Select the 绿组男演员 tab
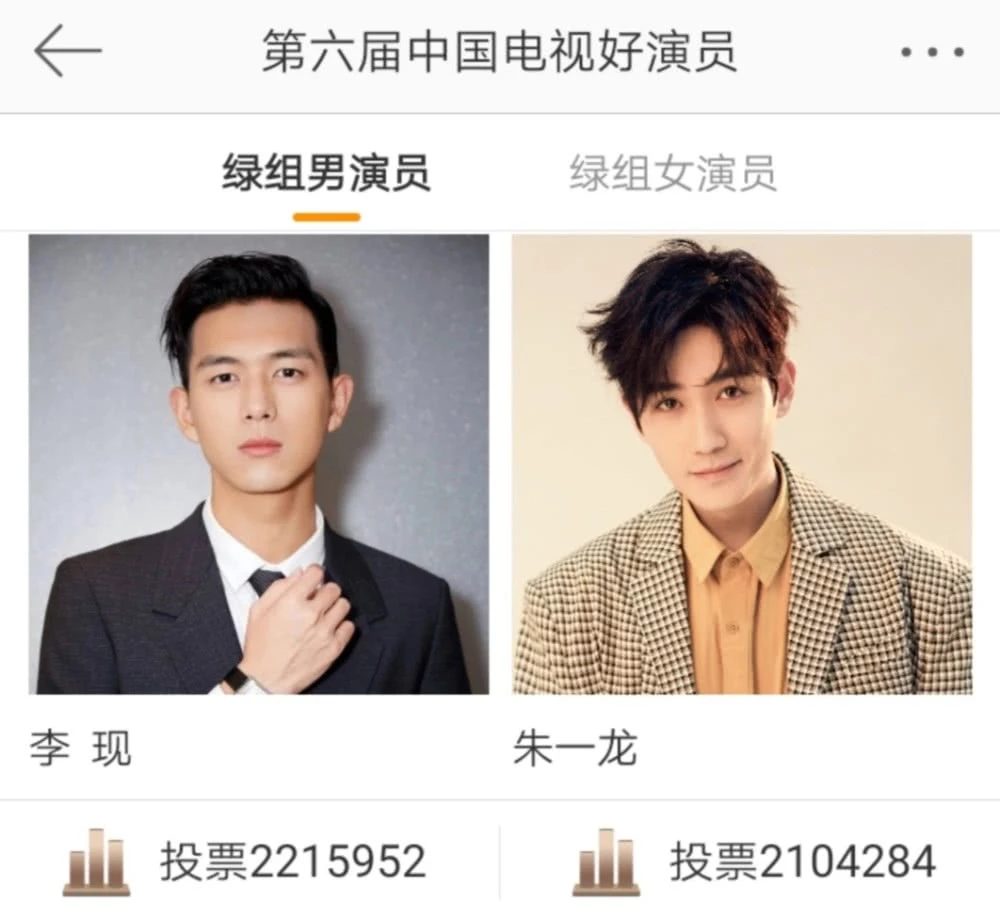Viewport: 1000px width, 918px height. [326, 174]
